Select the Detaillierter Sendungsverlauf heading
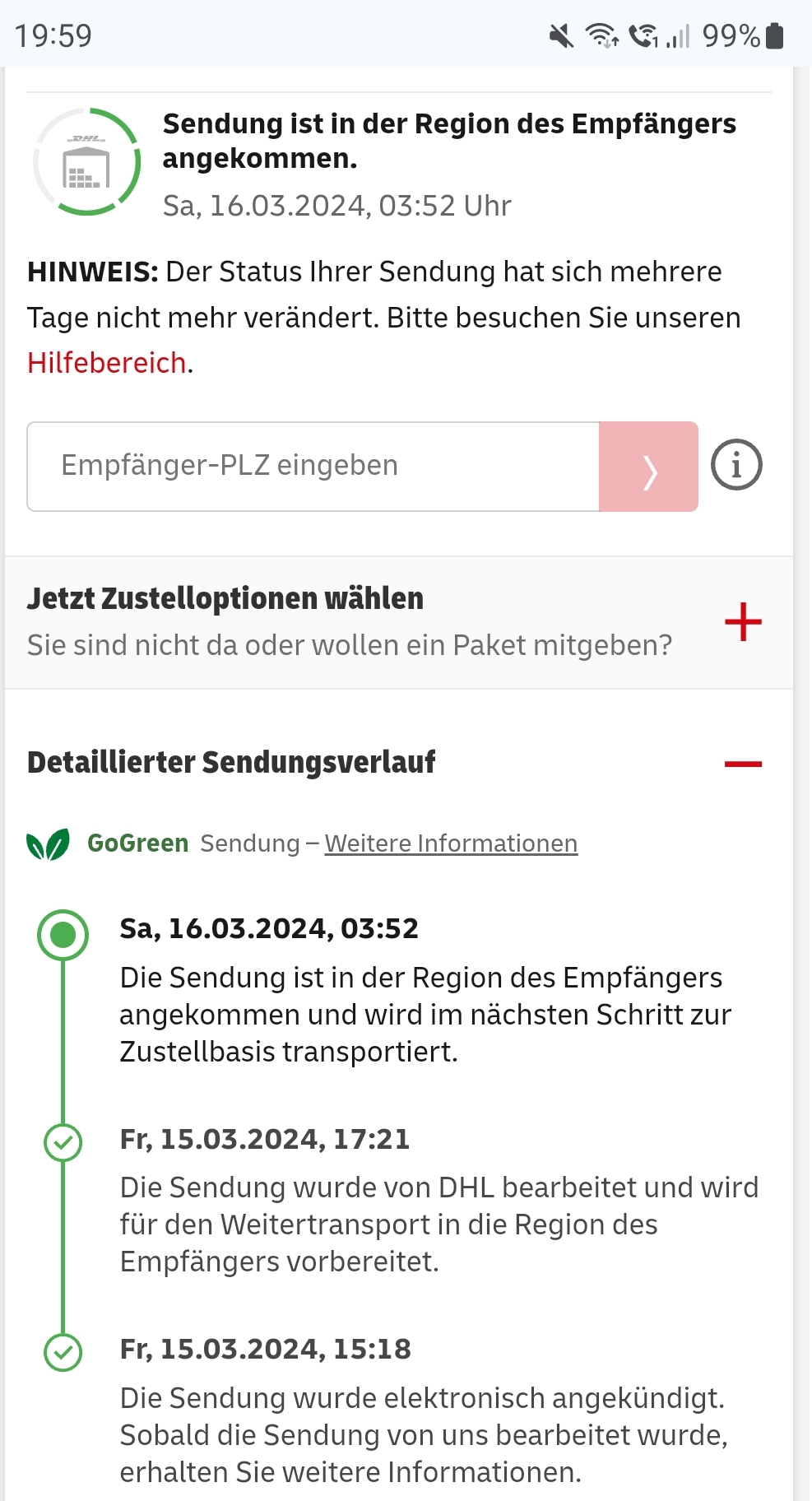This screenshot has height=1501, width=812. click(x=232, y=763)
